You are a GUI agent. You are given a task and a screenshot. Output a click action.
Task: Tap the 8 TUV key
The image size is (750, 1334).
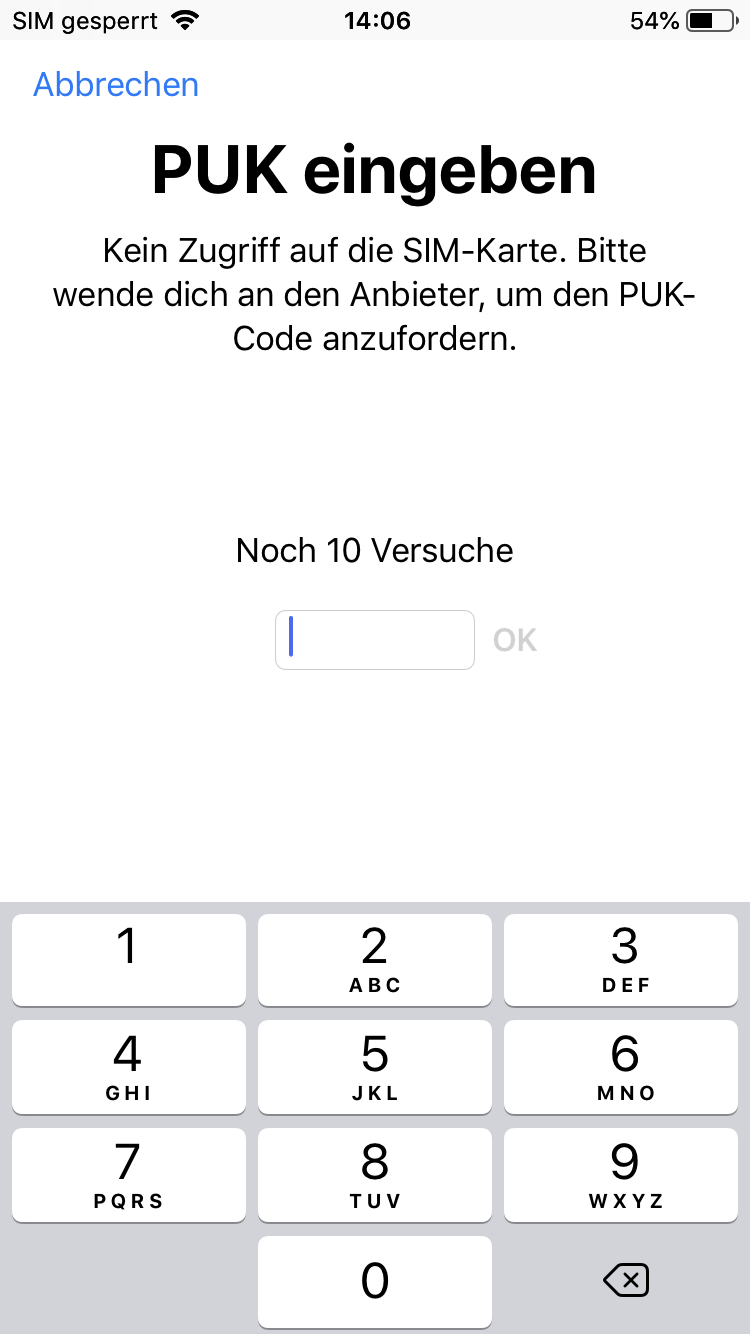click(374, 1174)
